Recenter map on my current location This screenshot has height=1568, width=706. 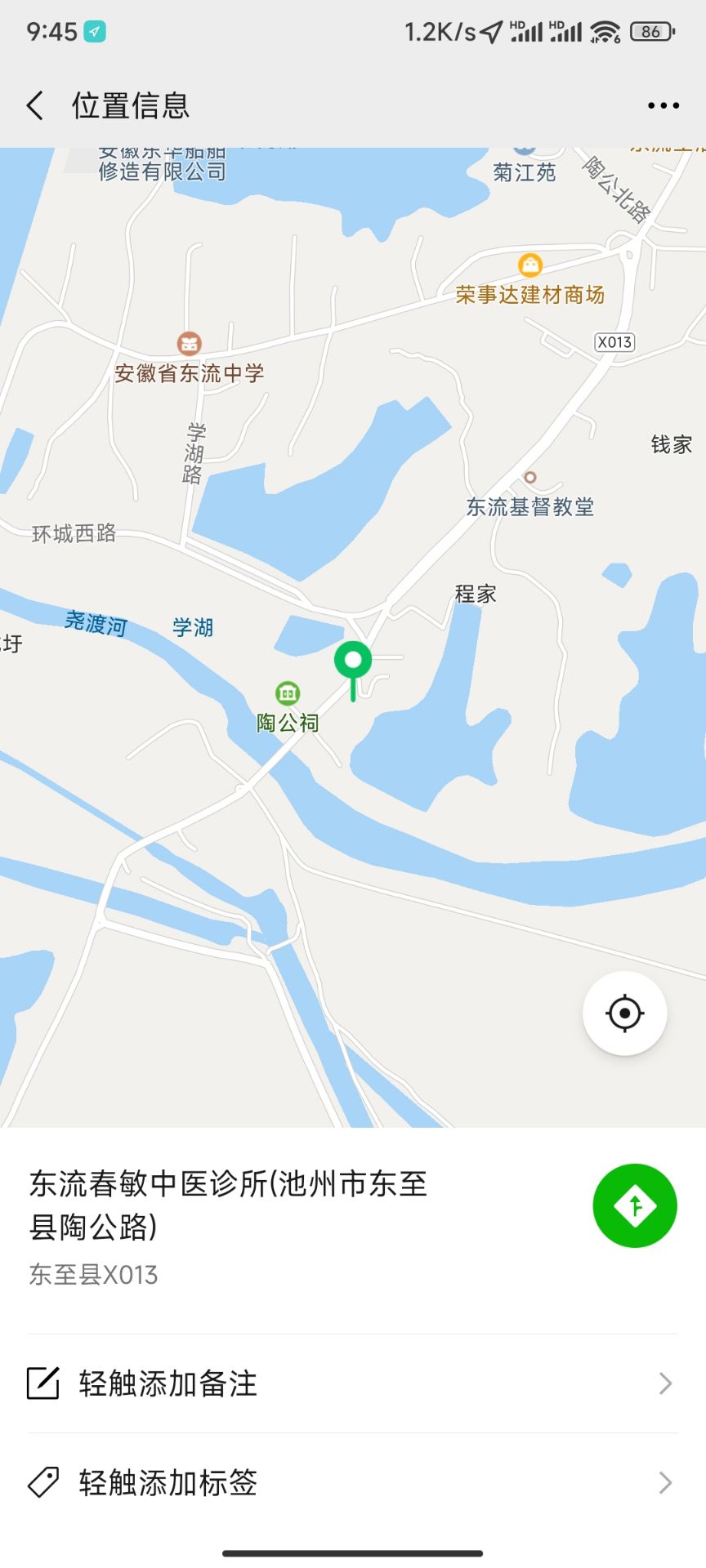coord(625,1013)
